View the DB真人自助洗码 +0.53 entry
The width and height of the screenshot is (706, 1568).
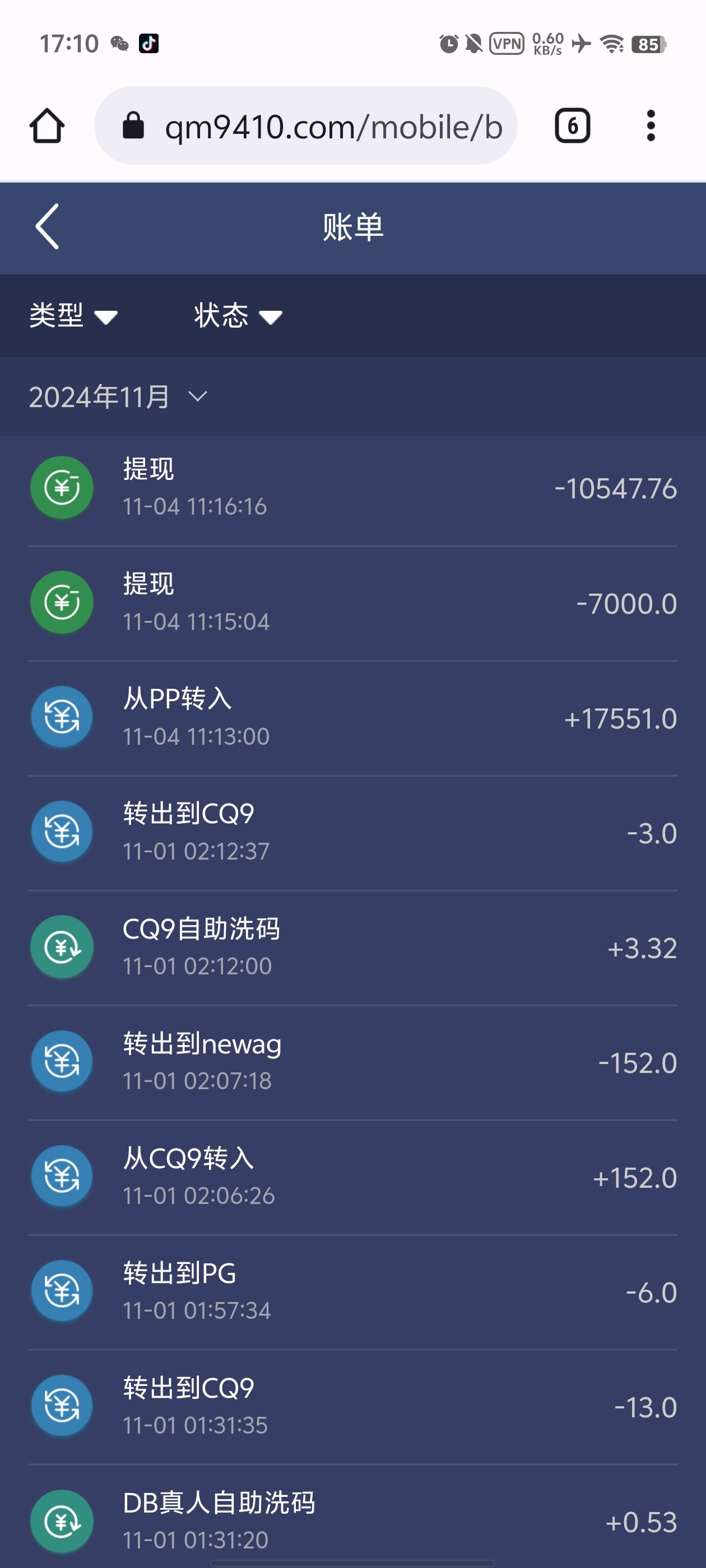click(x=352, y=1520)
